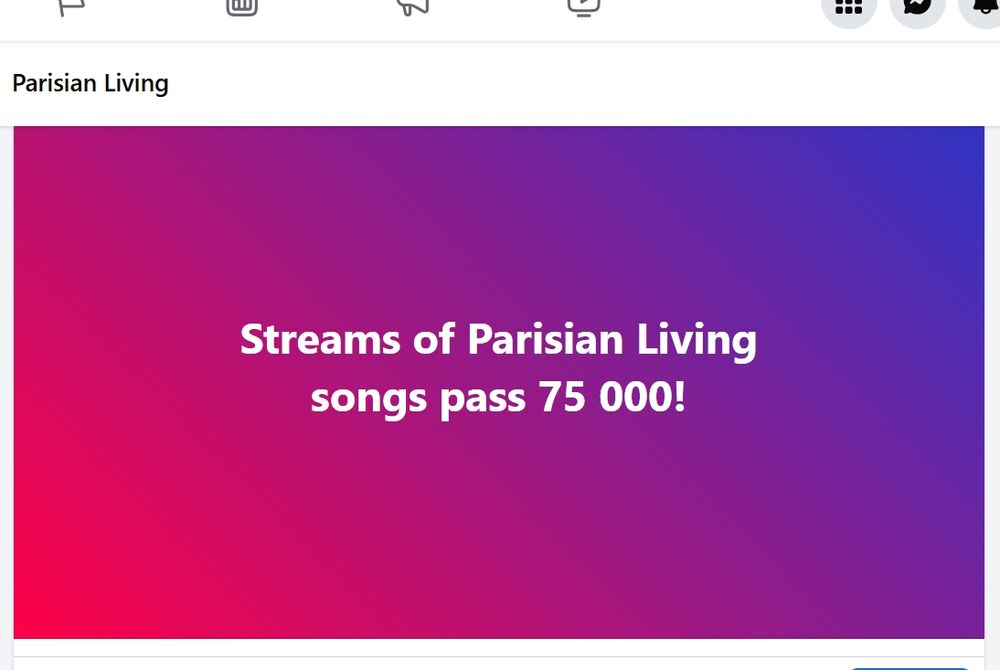The height and width of the screenshot is (670, 1000).
Task: Open the grid menu icon
Action: point(849,8)
